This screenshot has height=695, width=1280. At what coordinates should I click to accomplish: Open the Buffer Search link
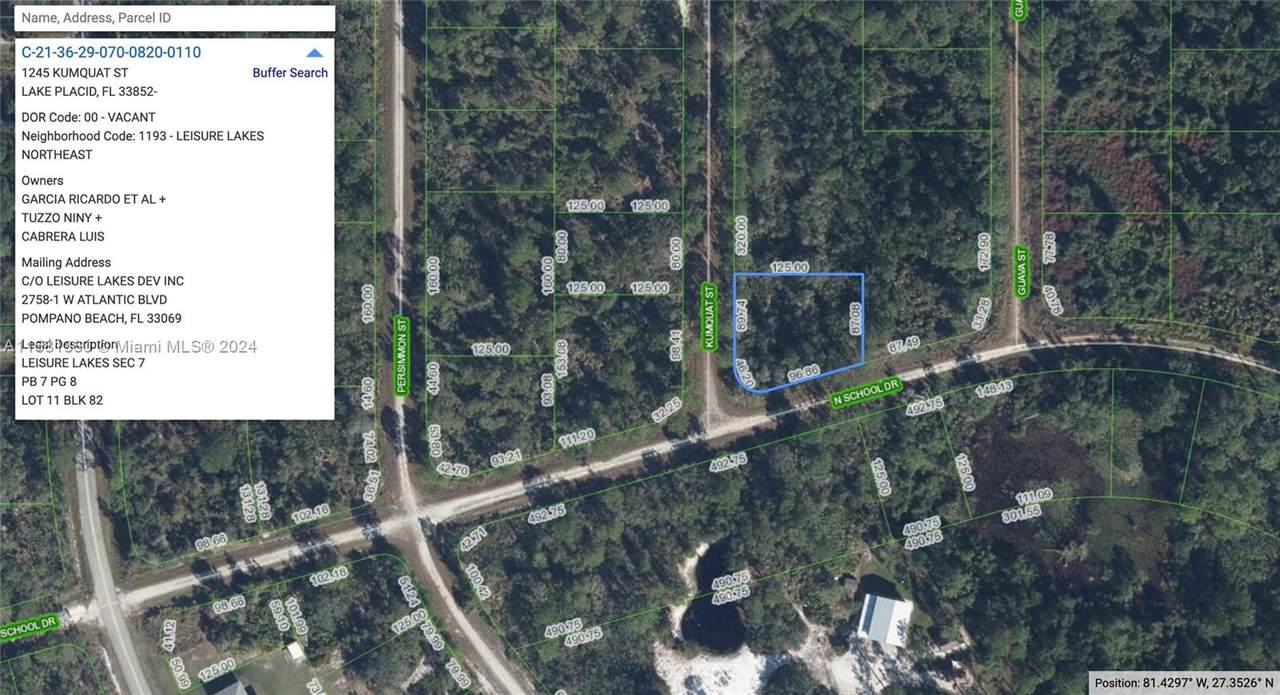tap(290, 73)
